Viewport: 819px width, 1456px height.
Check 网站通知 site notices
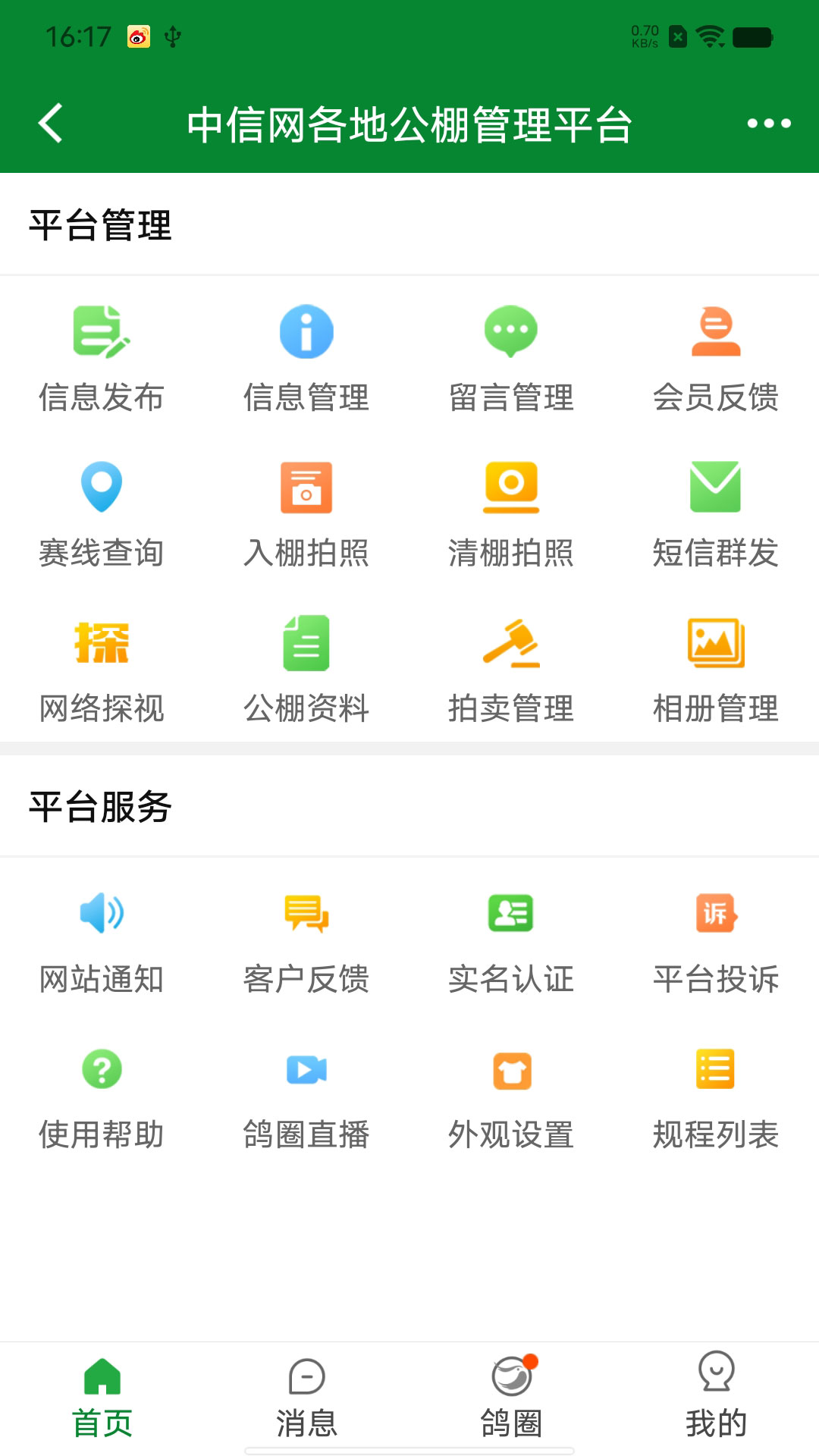(102, 940)
